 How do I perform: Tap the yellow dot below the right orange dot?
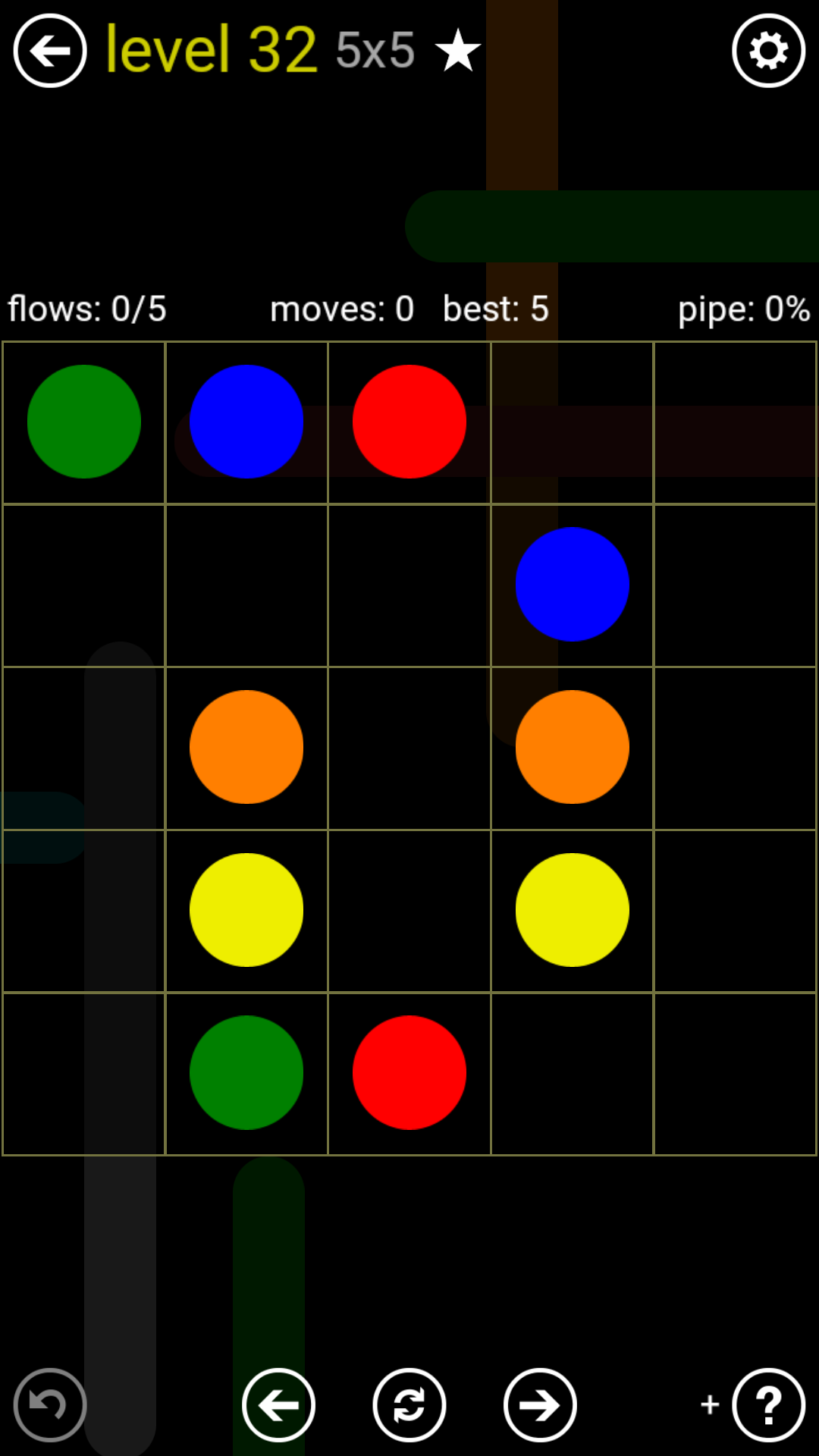pyautogui.click(x=573, y=910)
